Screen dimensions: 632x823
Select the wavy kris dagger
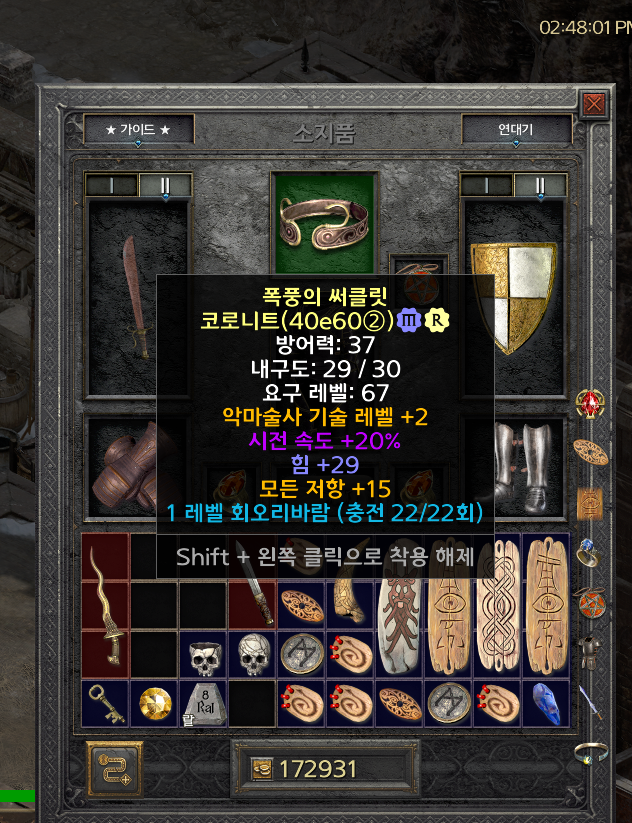point(106,605)
